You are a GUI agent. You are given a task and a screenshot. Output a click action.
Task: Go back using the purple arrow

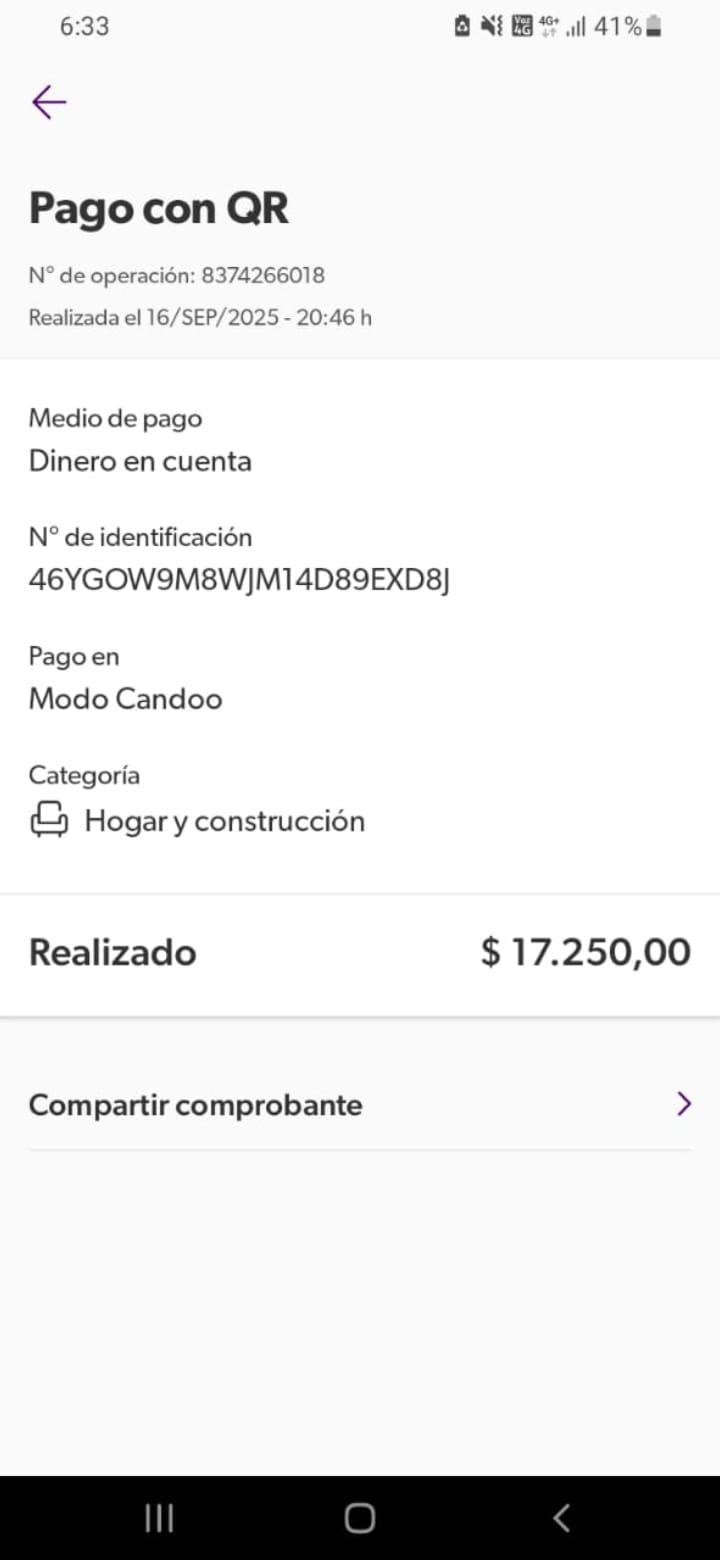48,102
